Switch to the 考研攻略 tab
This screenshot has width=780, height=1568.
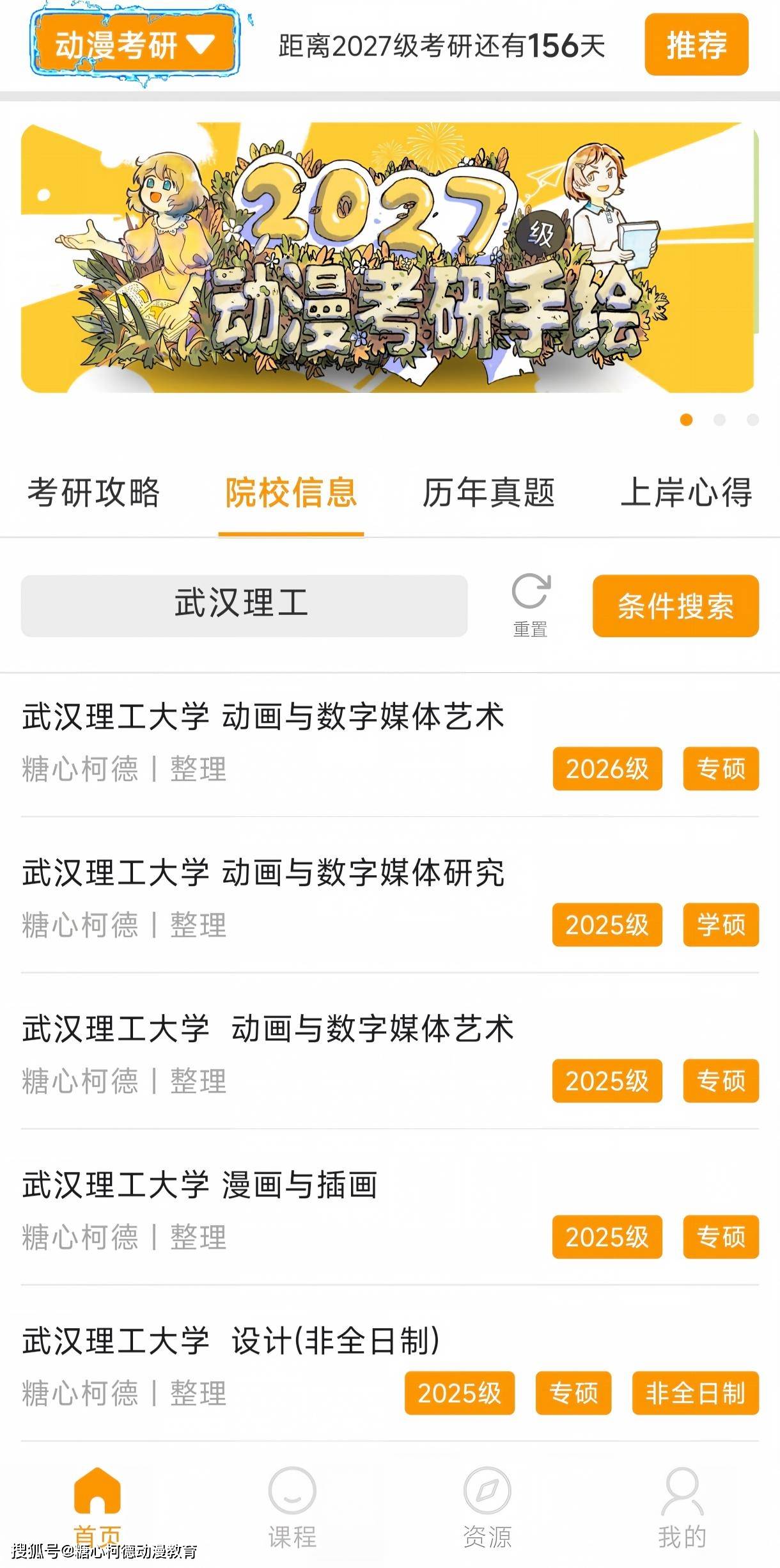click(x=93, y=493)
